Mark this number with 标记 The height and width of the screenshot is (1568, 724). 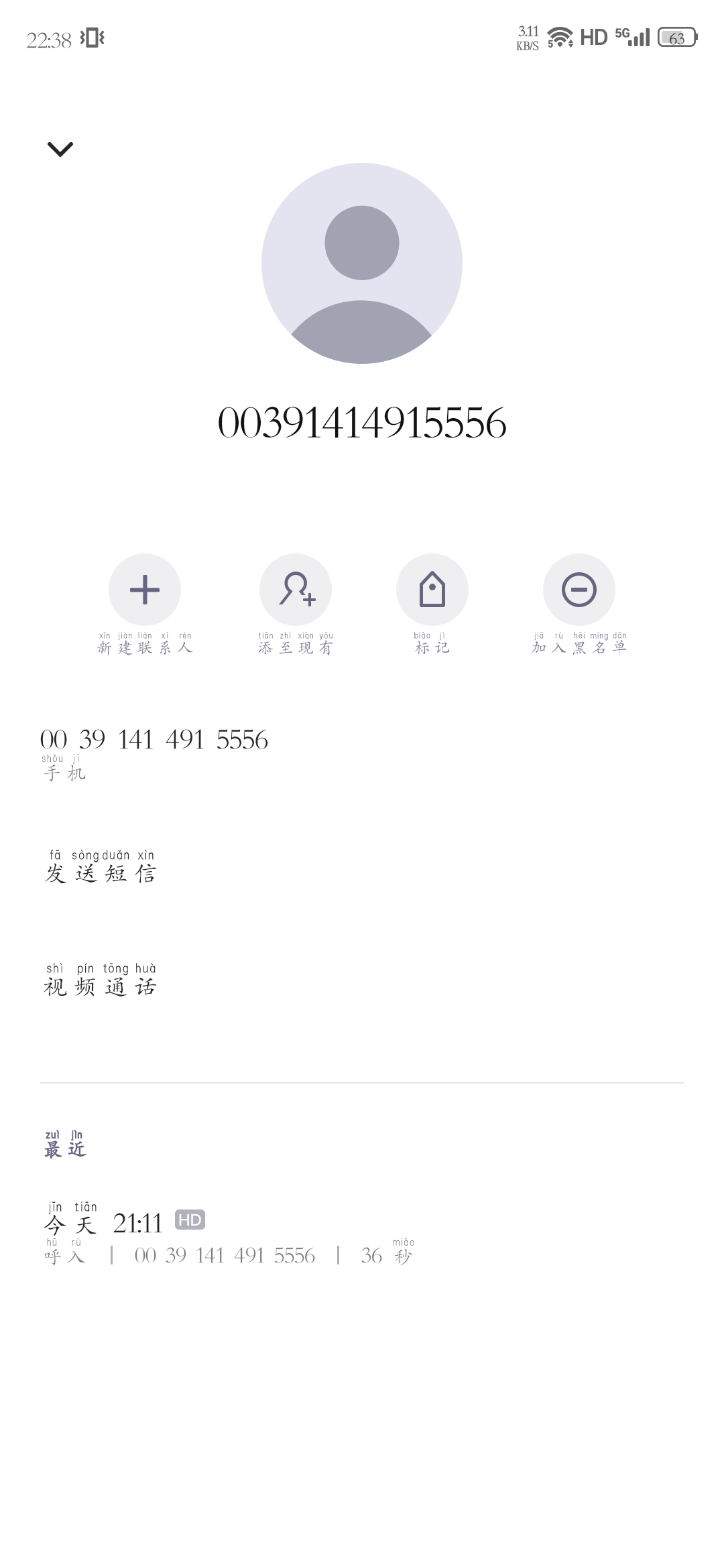432,590
